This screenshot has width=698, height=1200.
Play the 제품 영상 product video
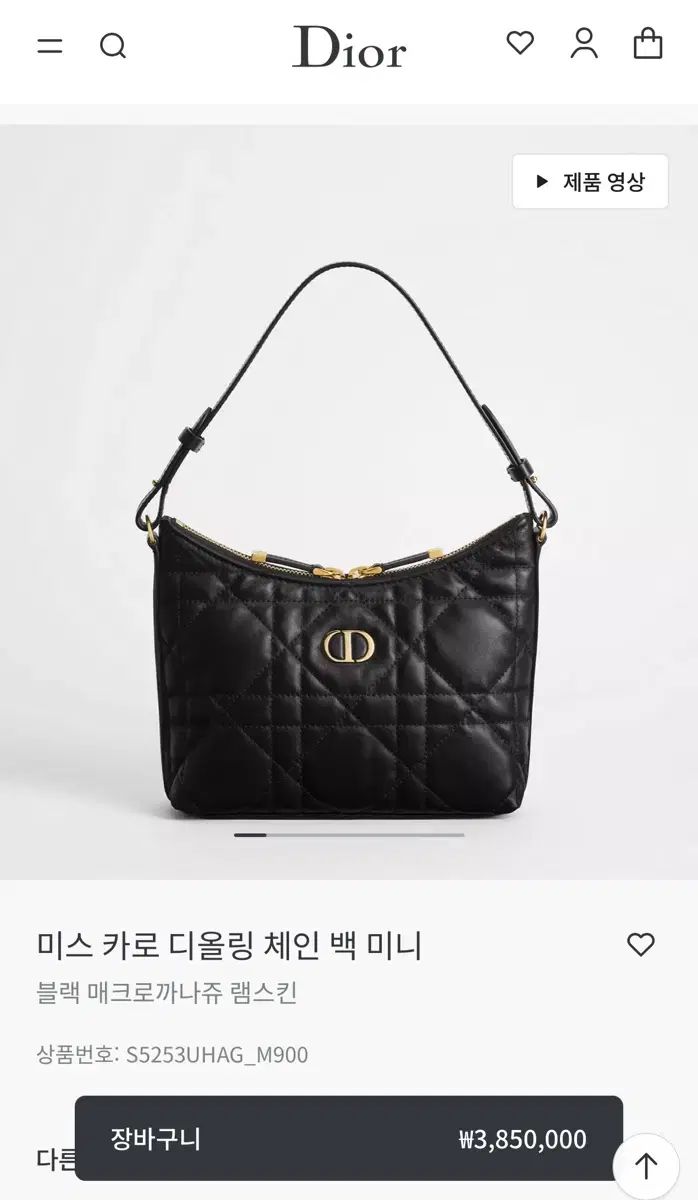point(590,181)
